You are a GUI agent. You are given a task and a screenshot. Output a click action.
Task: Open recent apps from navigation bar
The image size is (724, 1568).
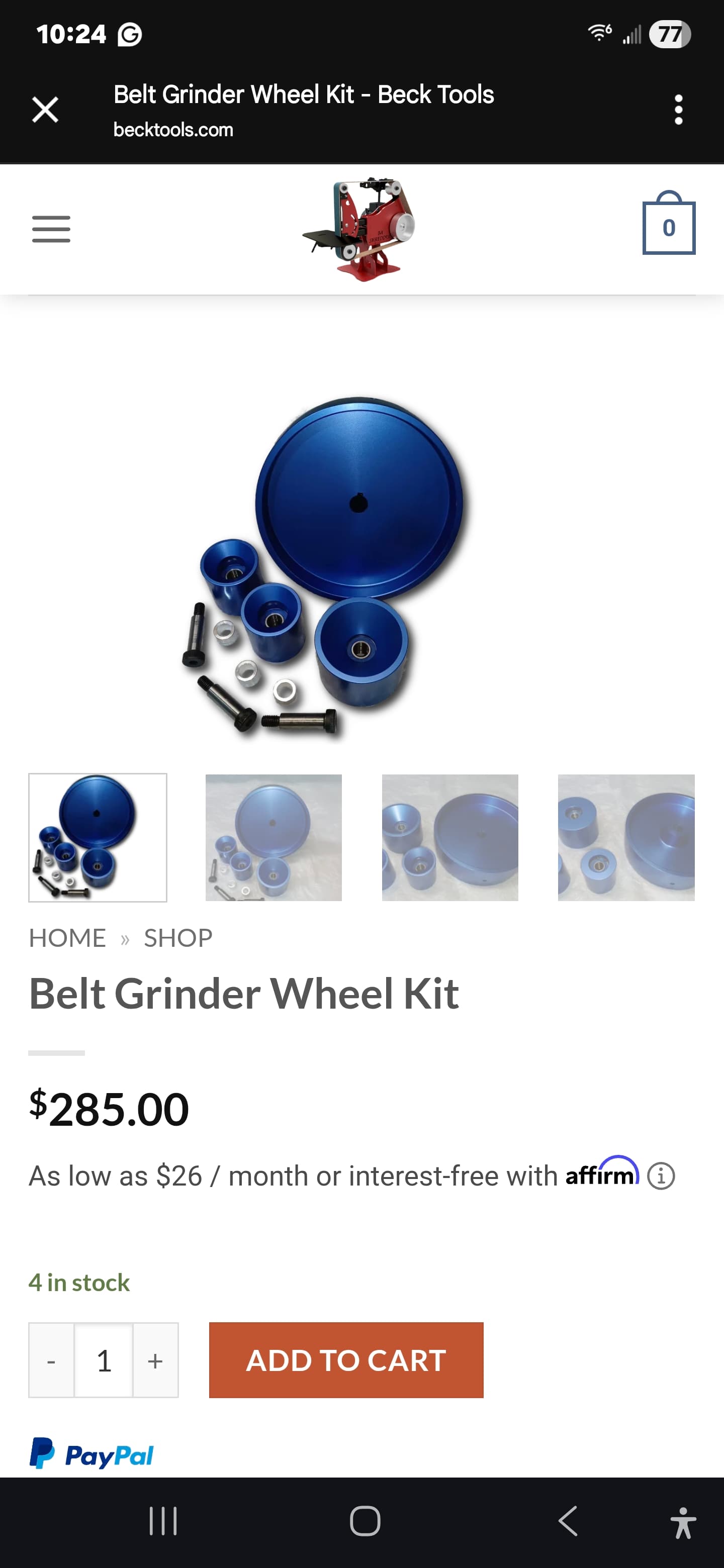click(162, 1521)
